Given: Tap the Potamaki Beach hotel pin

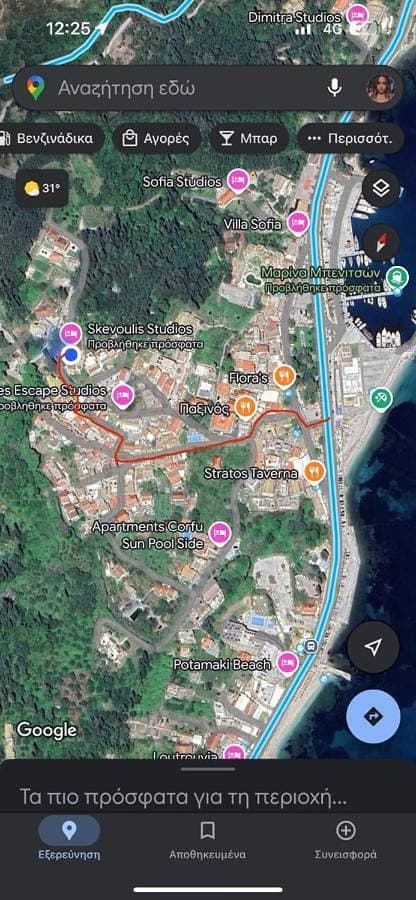Looking at the screenshot, I should pos(287,664).
